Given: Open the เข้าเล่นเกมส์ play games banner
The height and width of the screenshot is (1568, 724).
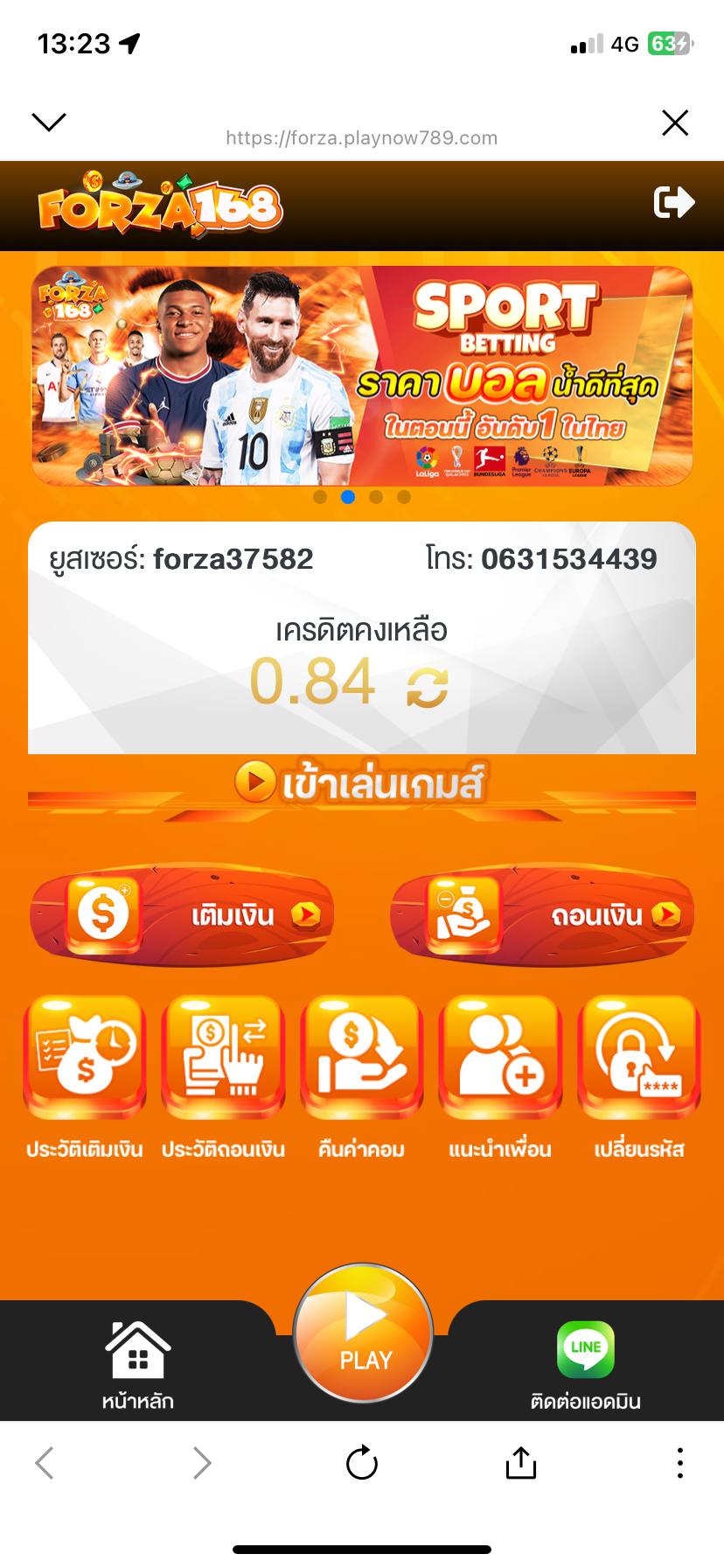Looking at the screenshot, I should [361, 782].
